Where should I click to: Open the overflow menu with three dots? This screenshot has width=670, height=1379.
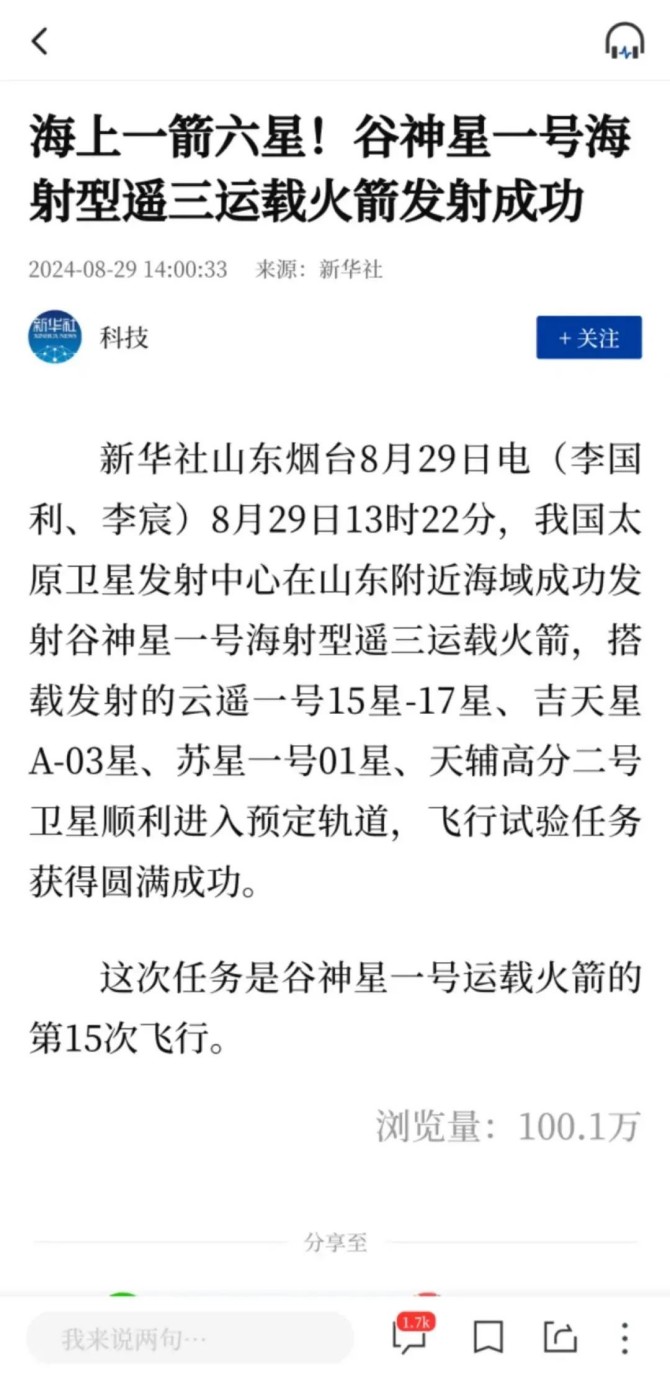pyautogui.click(x=624, y=1337)
